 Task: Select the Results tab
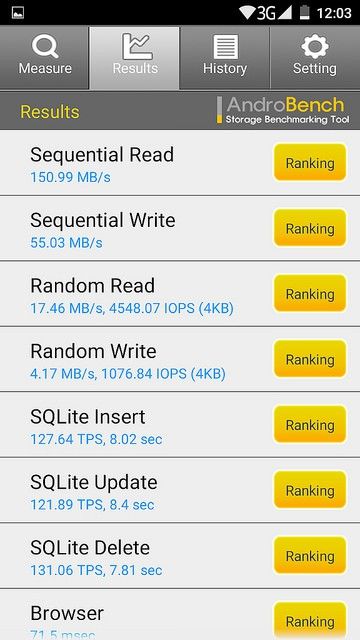tap(135, 58)
